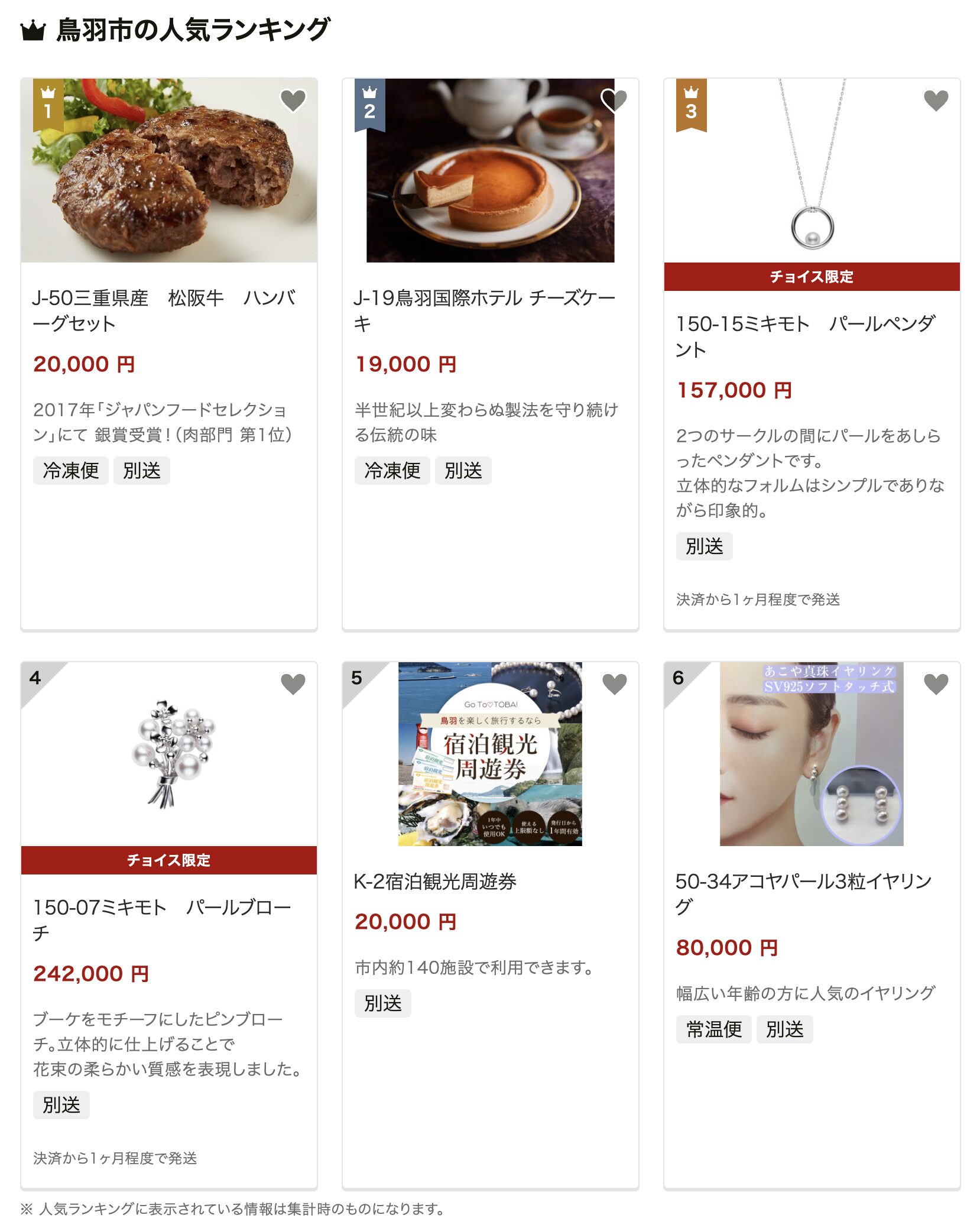Favorite the アコヤパール3粒イヤリング item
Viewport: 980px width, 1231px height.
coord(936,683)
